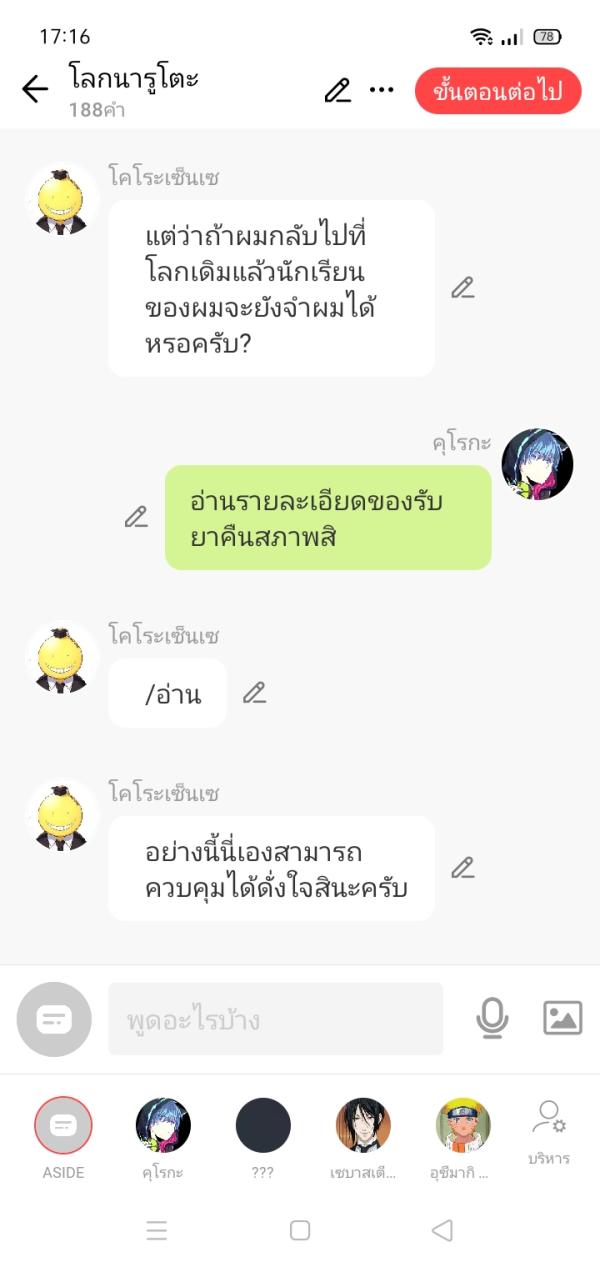The width and height of the screenshot is (600, 1267).
Task: Tap the pencil icon in the header
Action: [338, 90]
